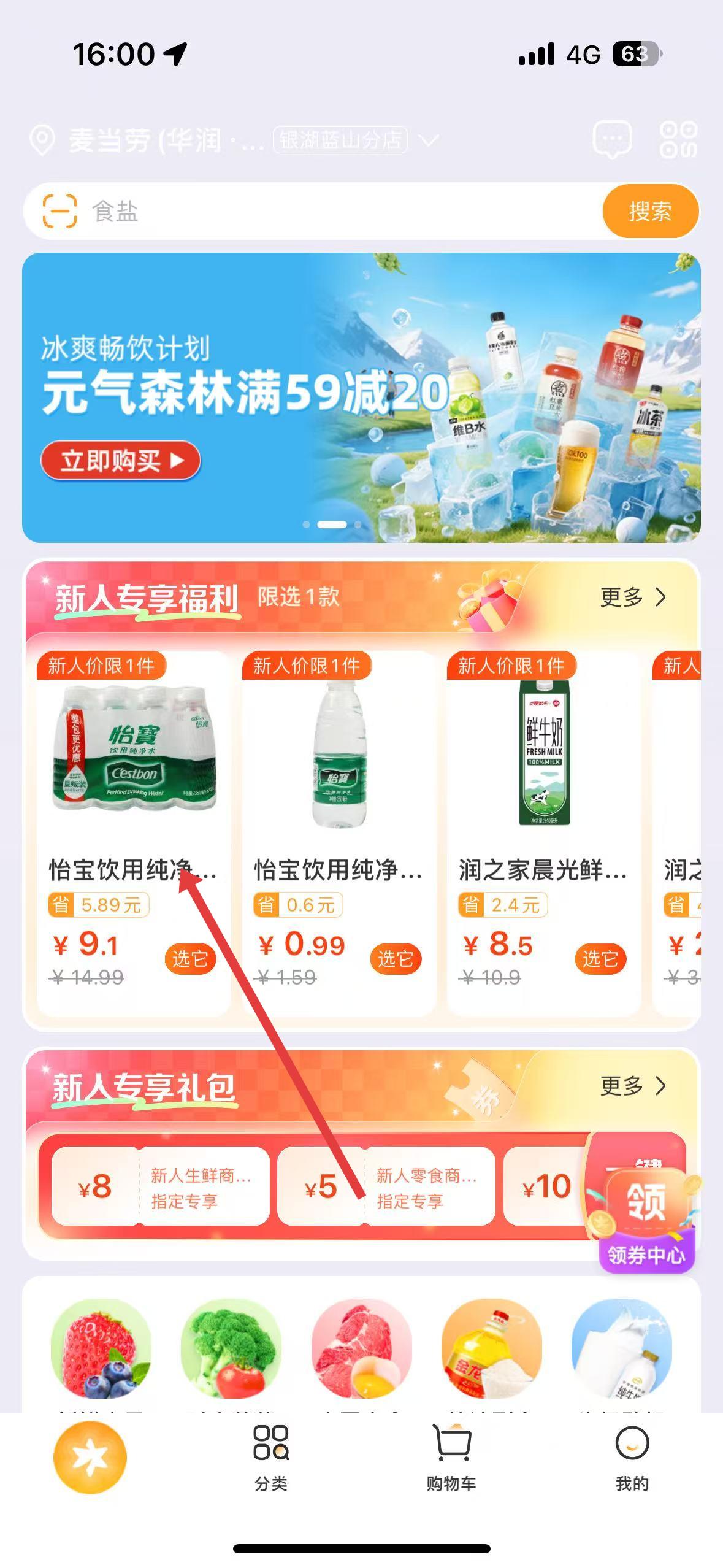Claim the ¥5 新人零食商 coupon
Image resolution: width=723 pixels, height=1568 pixels.
386,1186
